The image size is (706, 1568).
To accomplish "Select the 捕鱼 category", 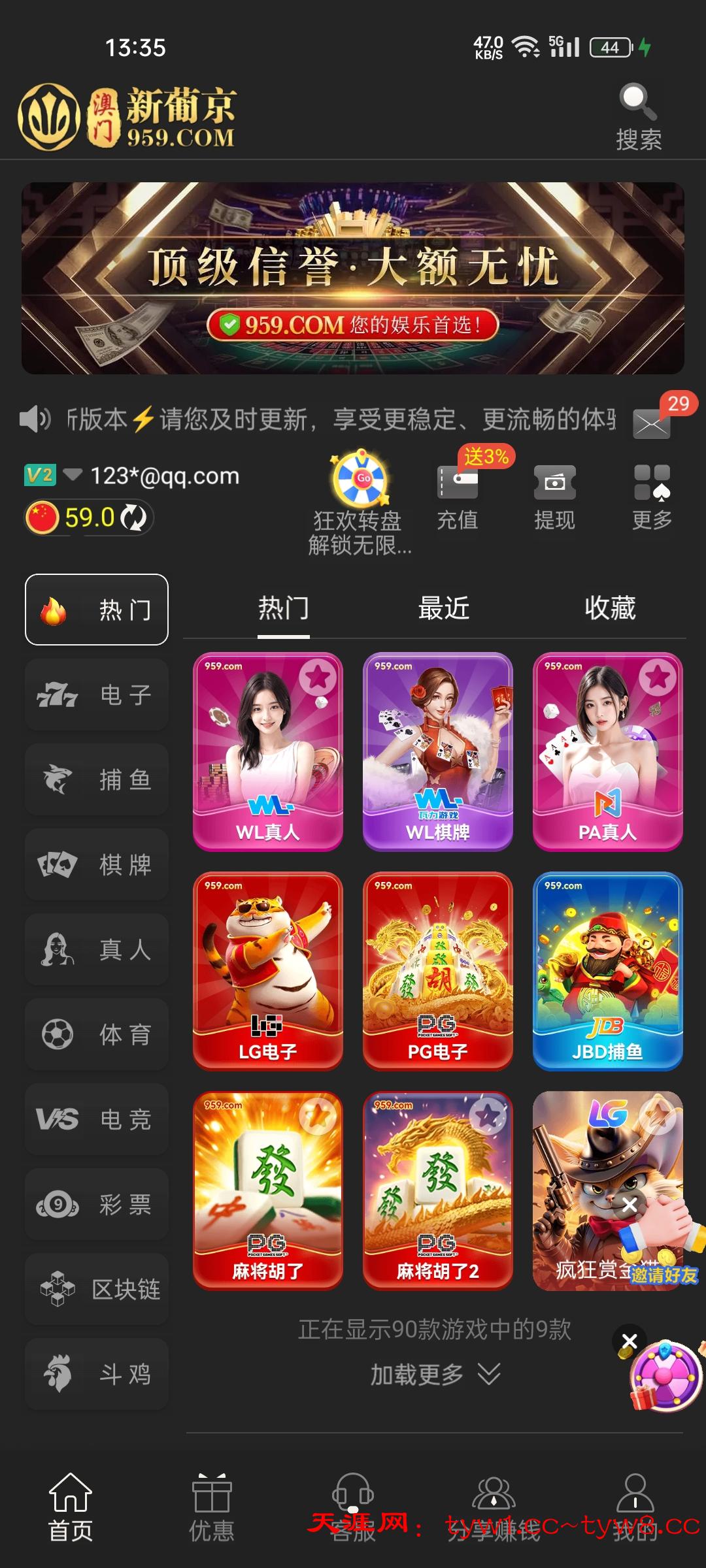I will 97,779.
